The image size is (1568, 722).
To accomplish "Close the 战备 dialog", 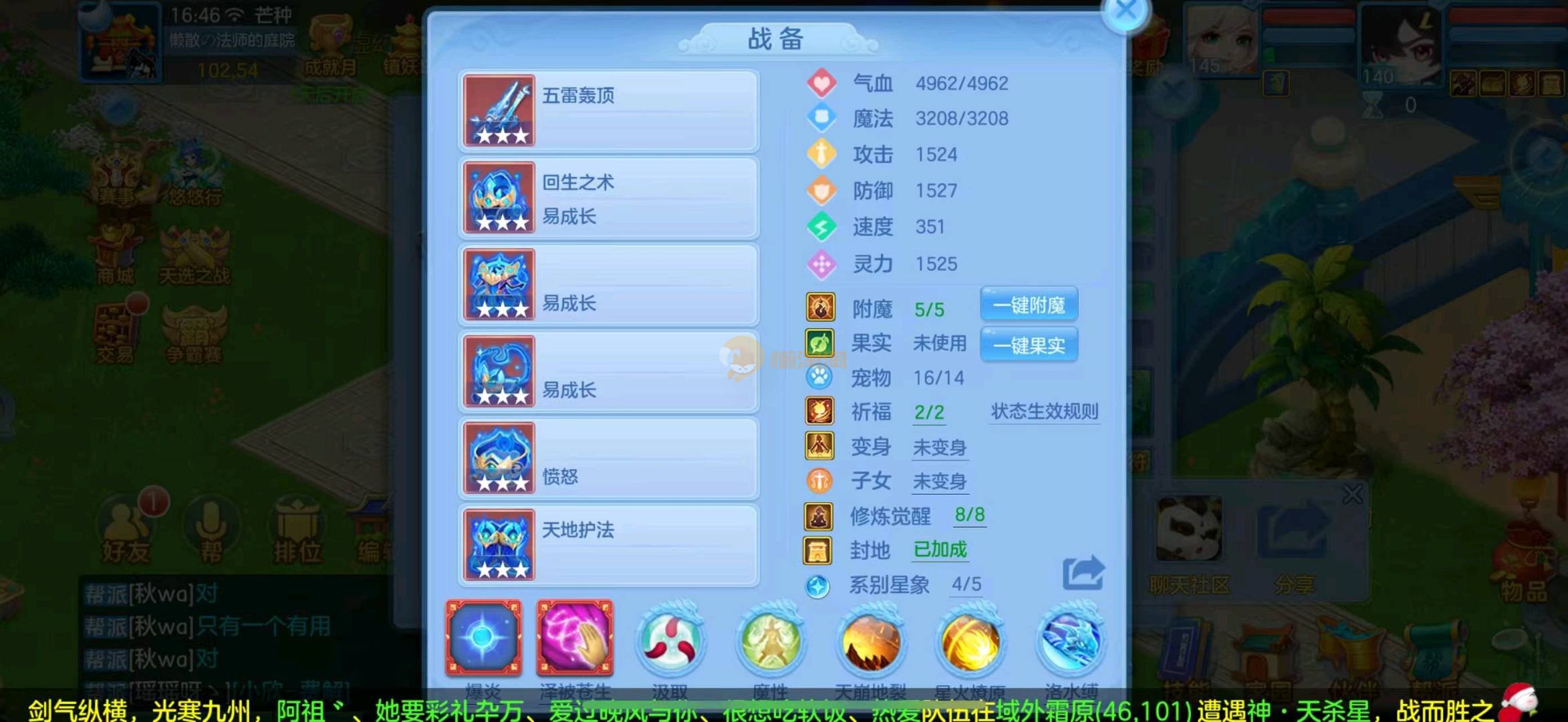I will (1126, 11).
